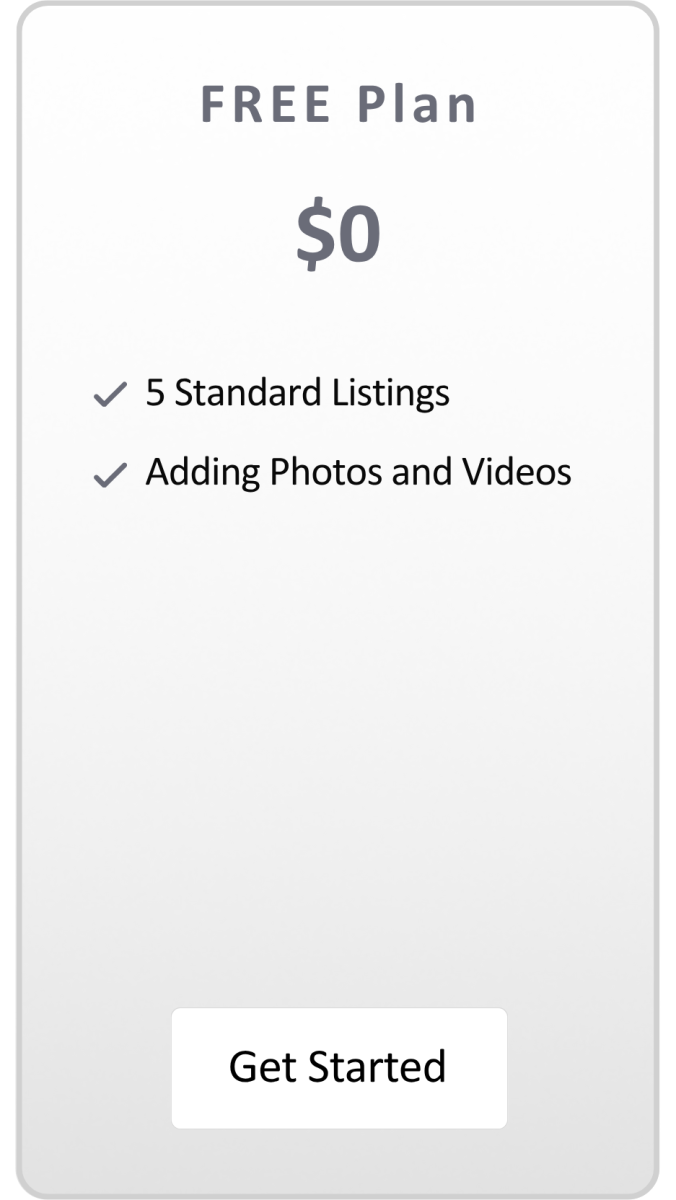Image resolution: width=676 pixels, height=1200 pixels.
Task: Tap Get Started on the FREE Plan
Action: [x=338, y=1067]
